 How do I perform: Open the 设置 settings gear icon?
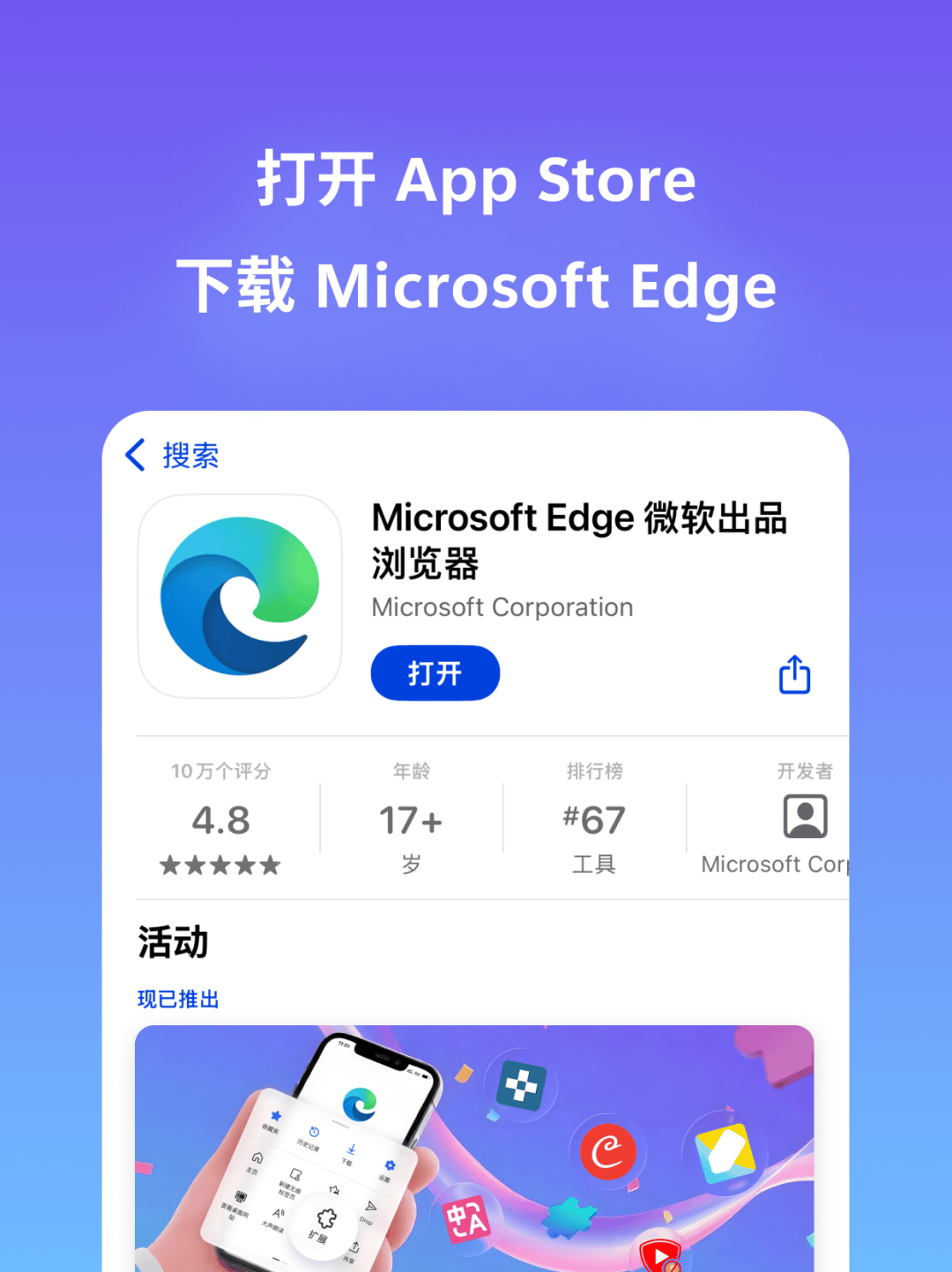390,1165
